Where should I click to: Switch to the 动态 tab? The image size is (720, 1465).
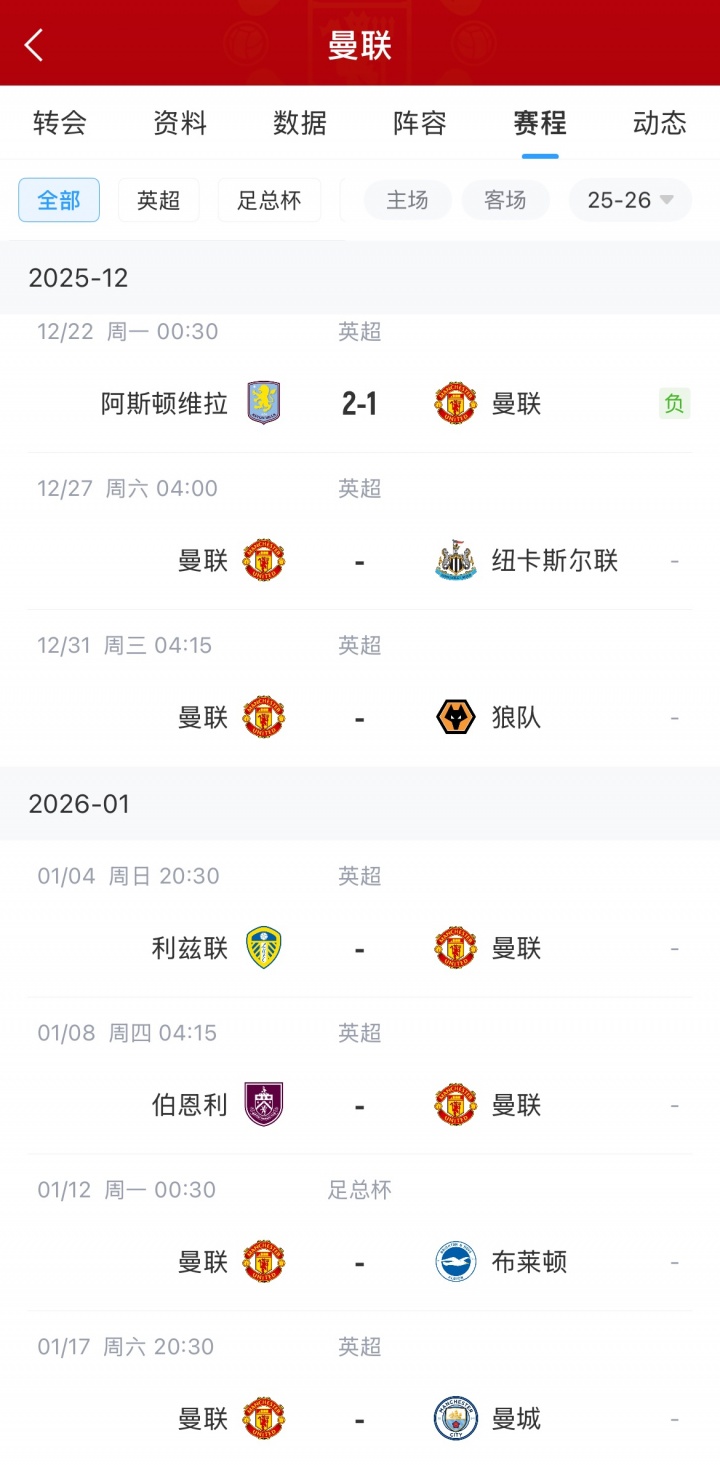click(x=659, y=123)
